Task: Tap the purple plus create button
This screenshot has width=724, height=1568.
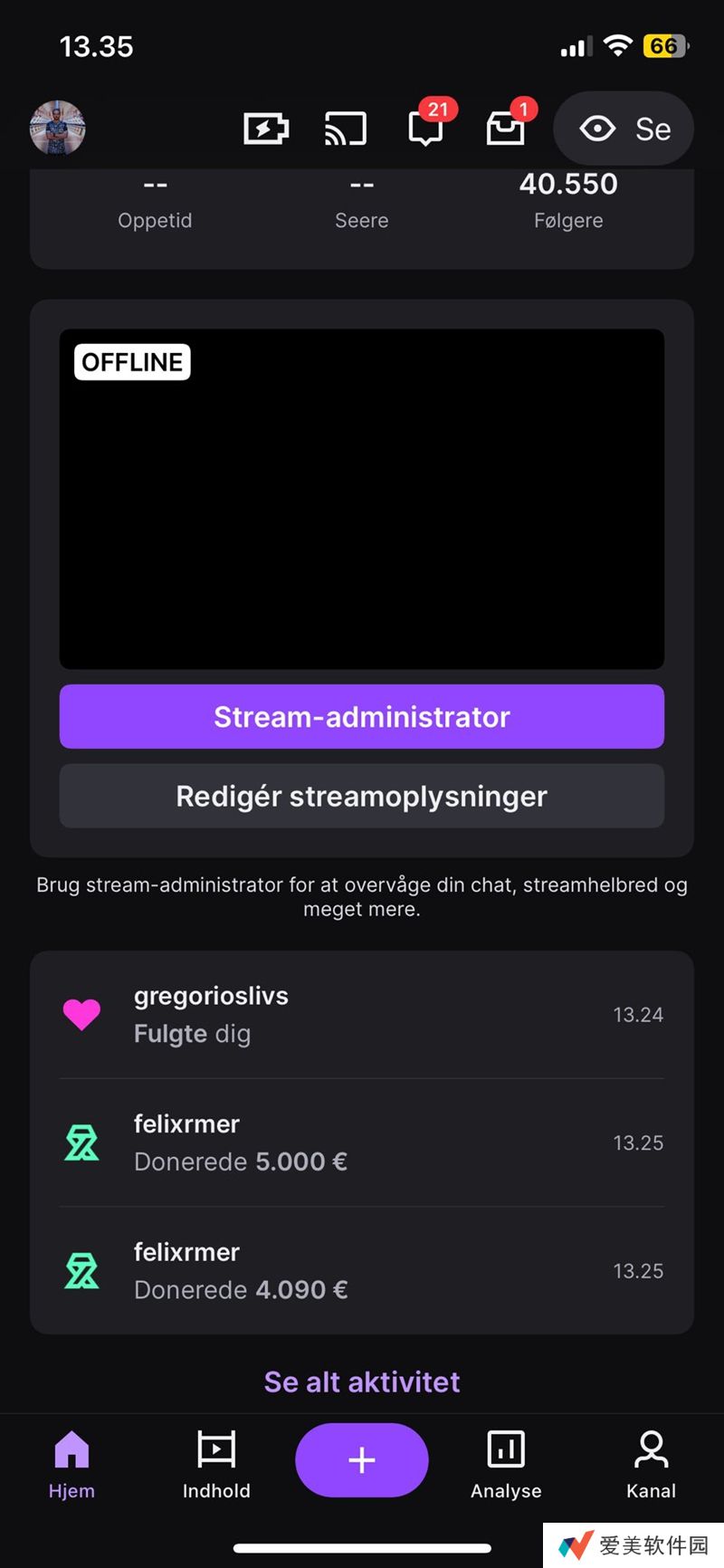Action: pos(362,1459)
